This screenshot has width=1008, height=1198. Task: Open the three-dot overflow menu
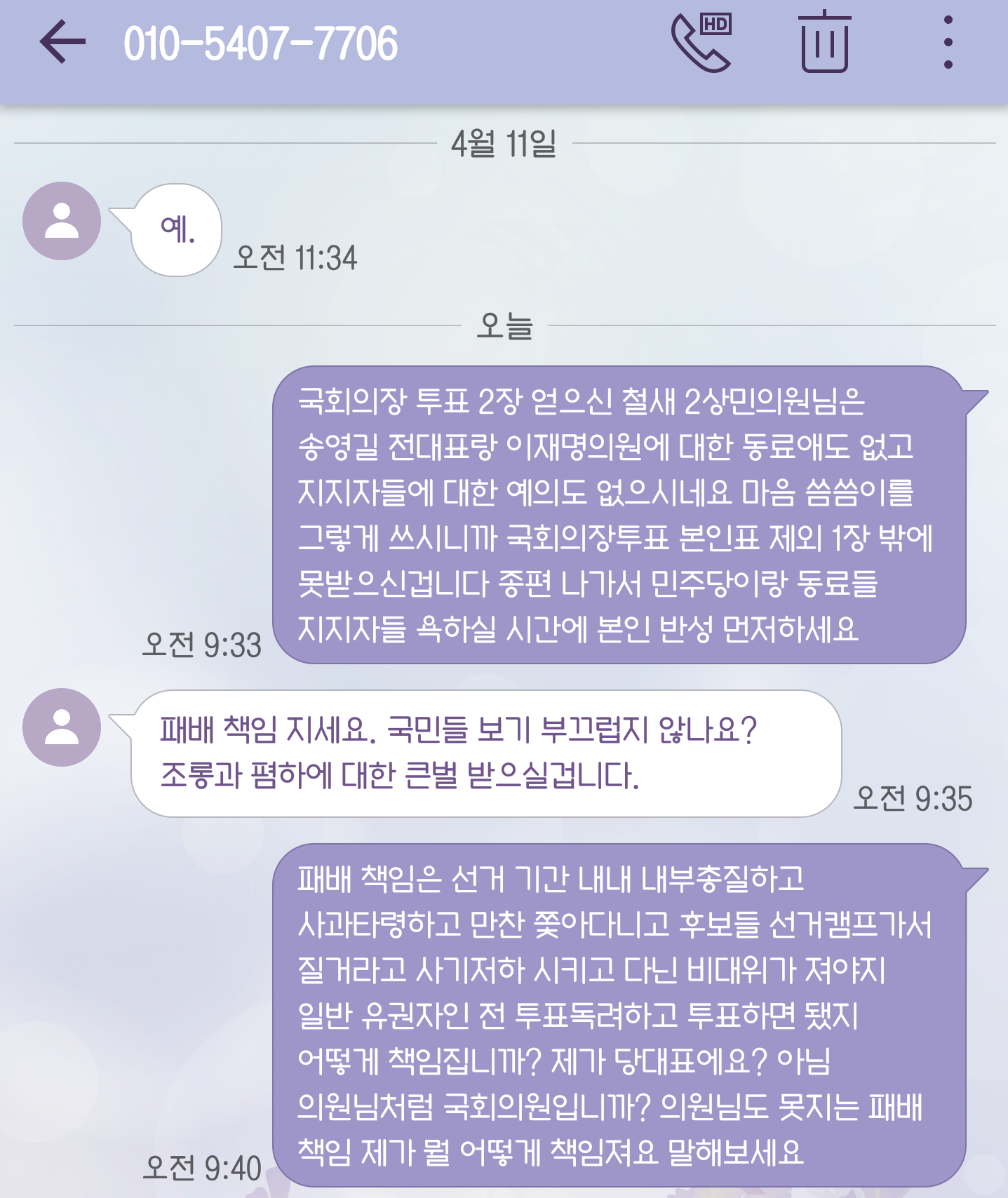coord(948,43)
